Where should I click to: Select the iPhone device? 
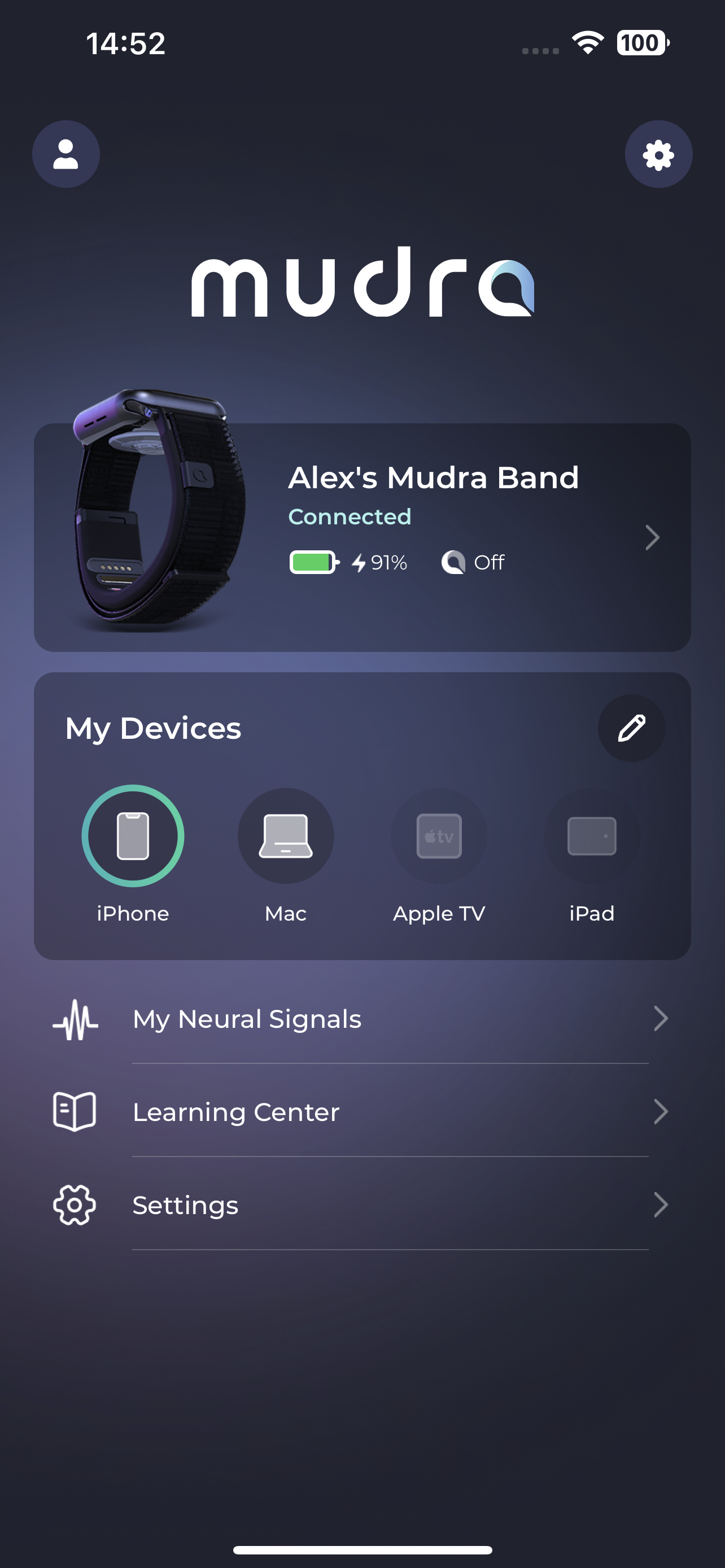pyautogui.click(x=133, y=836)
